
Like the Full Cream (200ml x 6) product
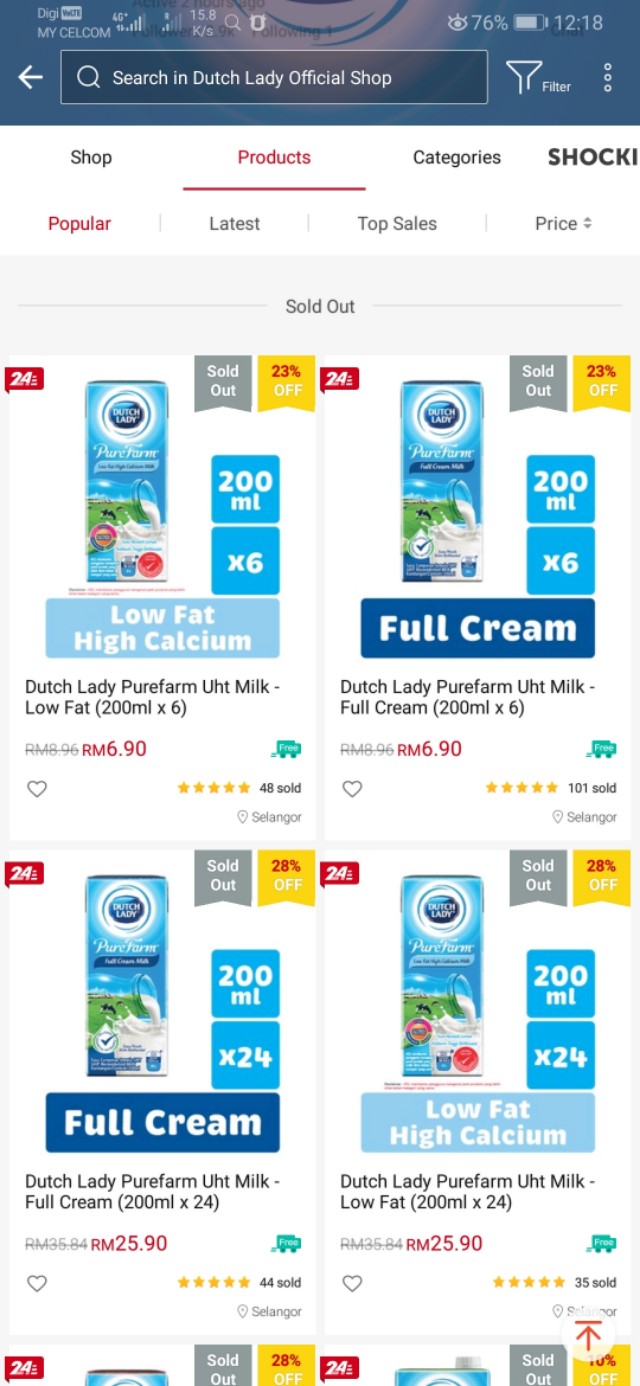point(352,789)
